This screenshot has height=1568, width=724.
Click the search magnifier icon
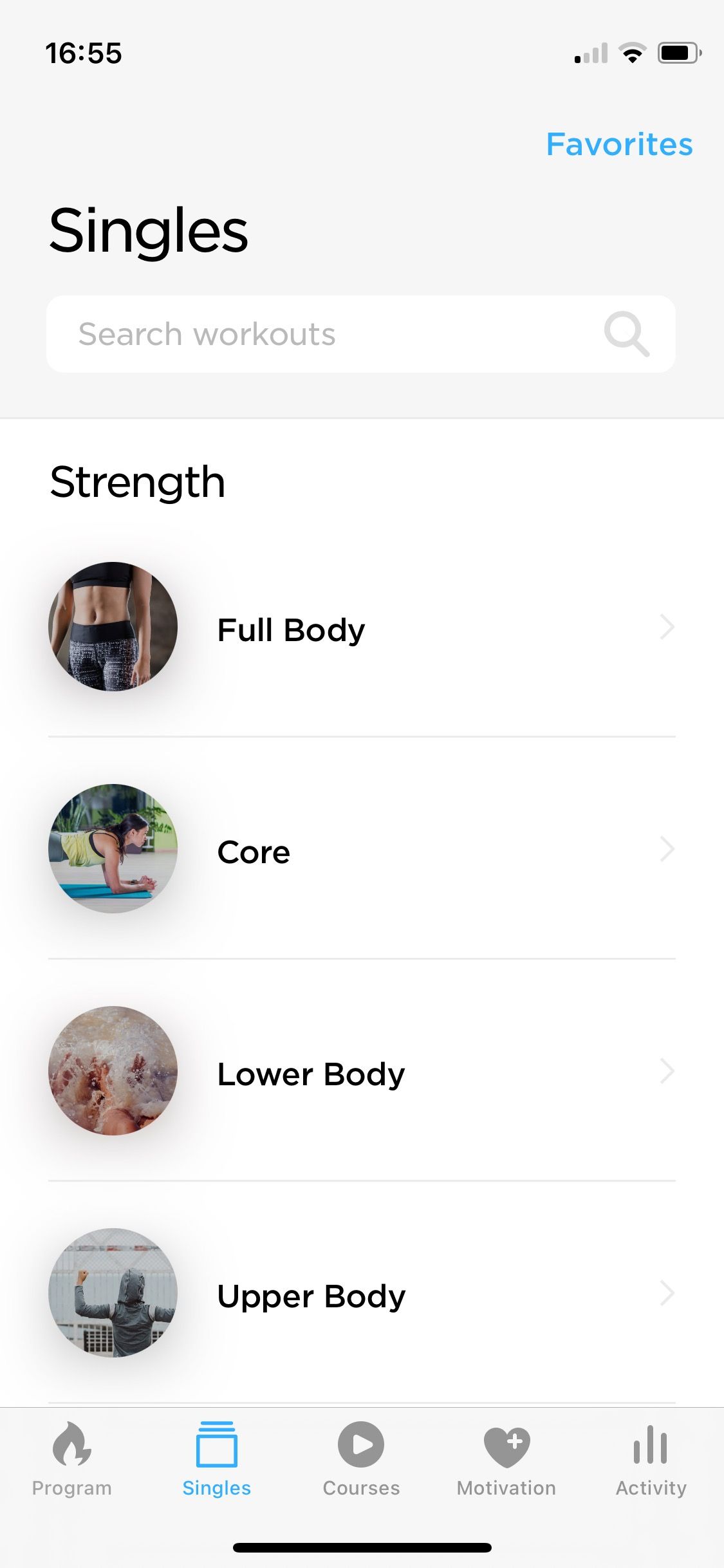626,333
